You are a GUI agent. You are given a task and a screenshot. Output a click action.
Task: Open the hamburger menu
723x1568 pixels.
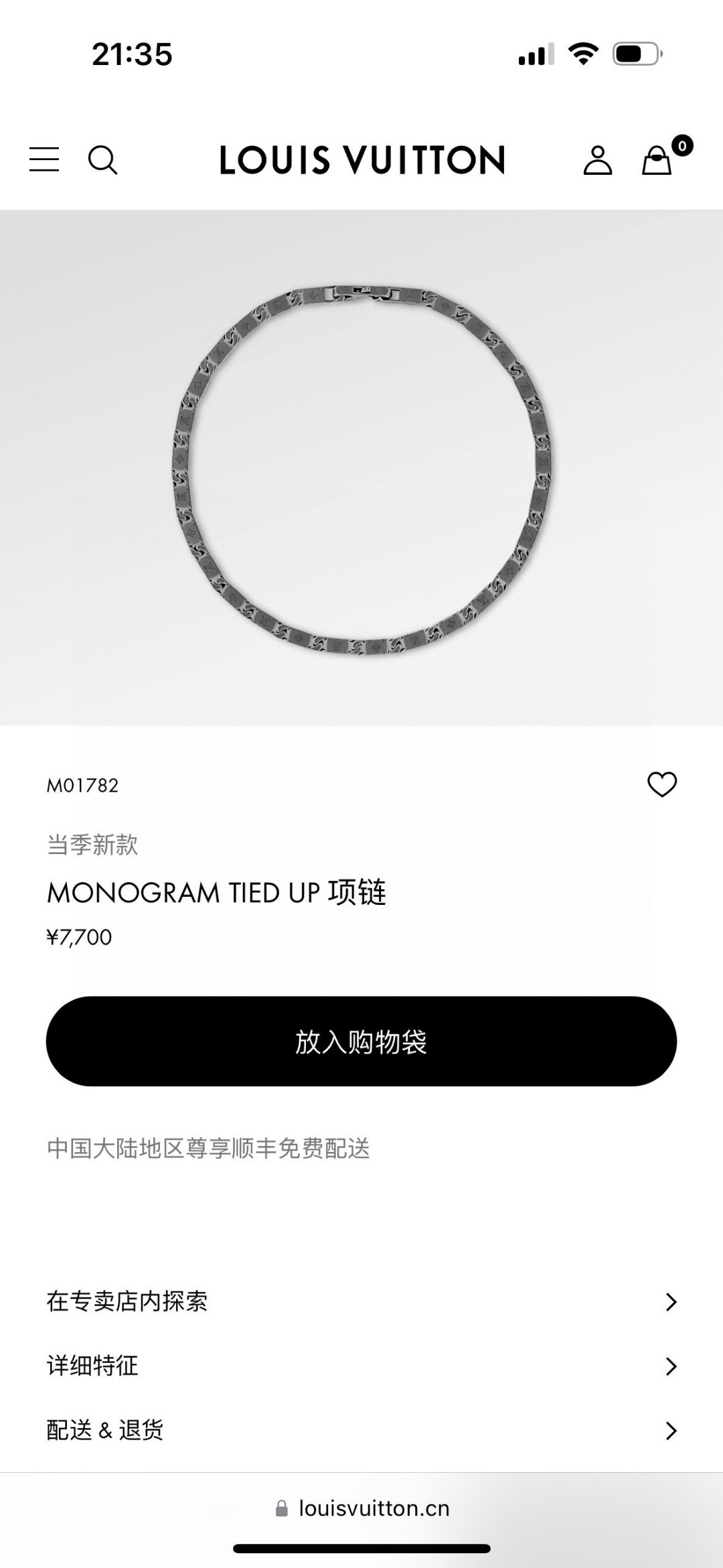(44, 160)
